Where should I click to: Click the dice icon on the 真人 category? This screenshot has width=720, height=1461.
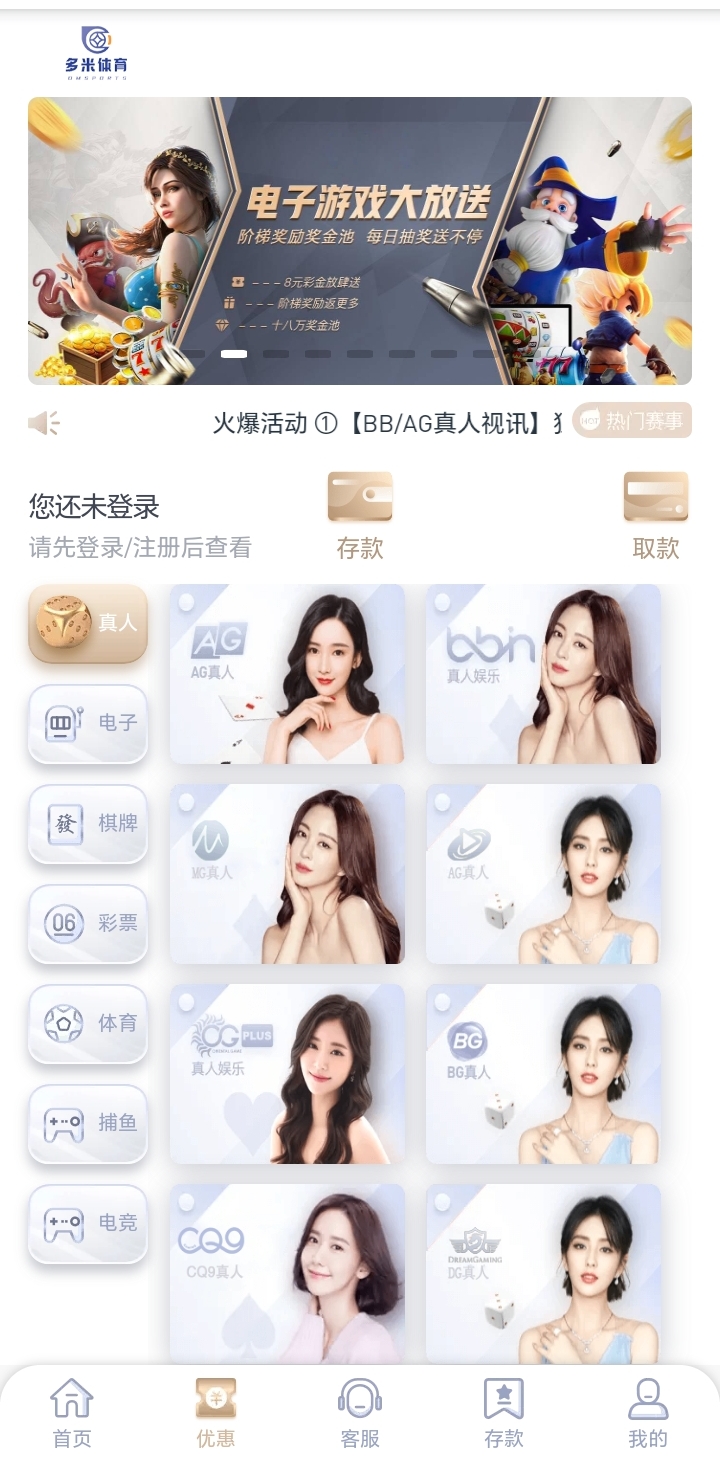[x=63, y=625]
